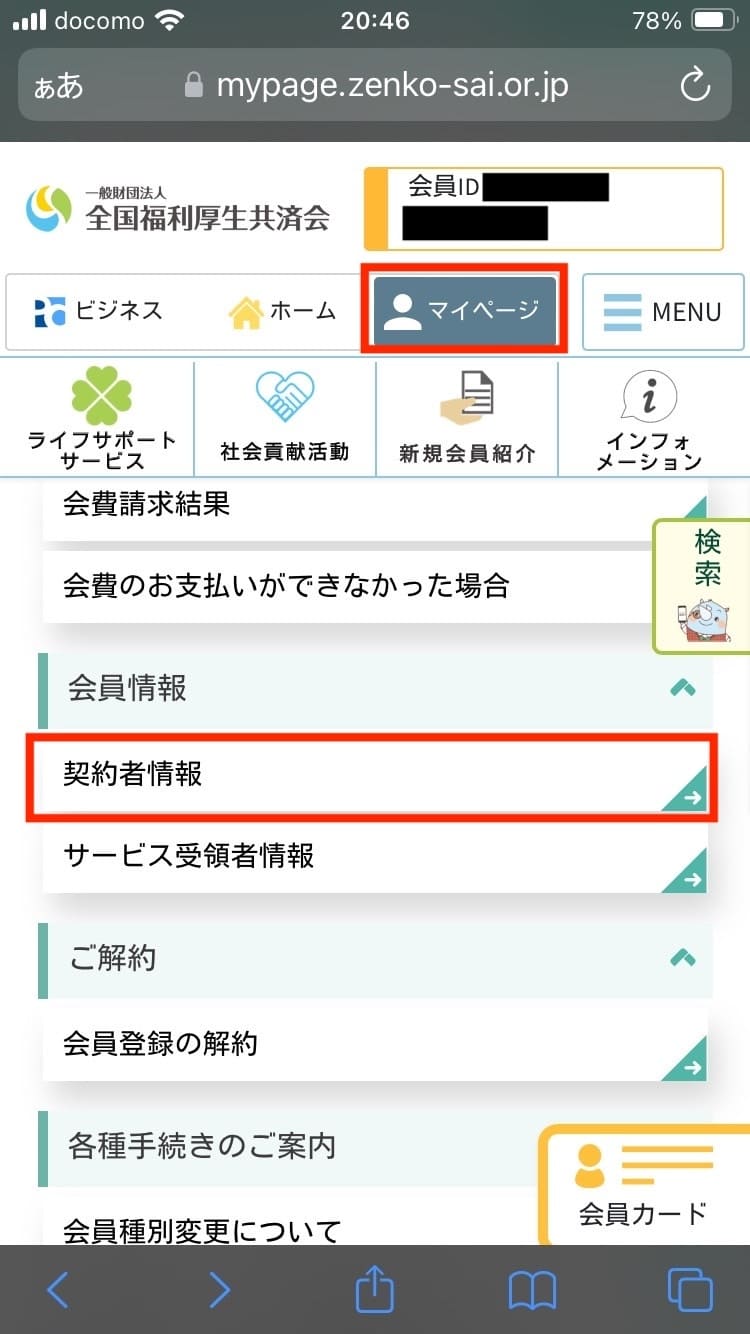This screenshot has height=1334, width=750.
Task: Collapse the 会員情報 section
Action: (683, 688)
